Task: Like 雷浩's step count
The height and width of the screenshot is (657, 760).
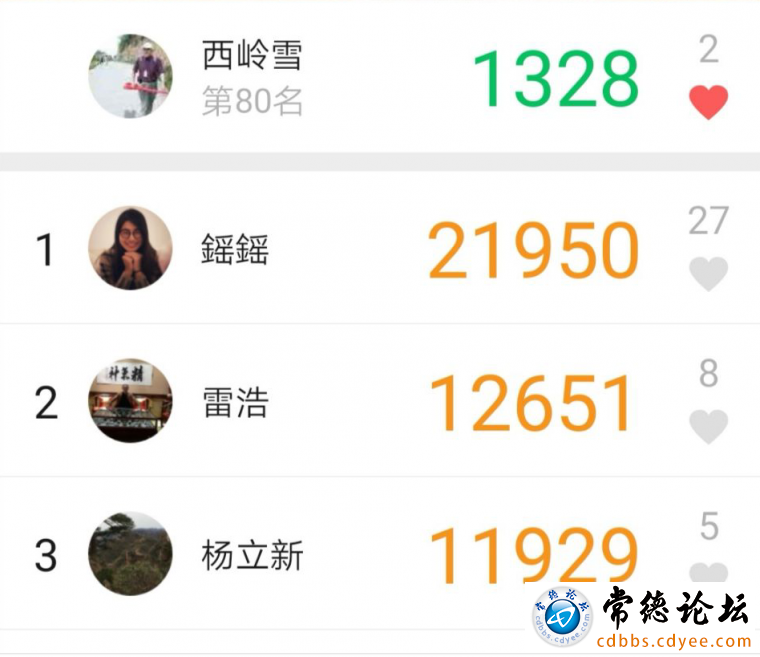Action: click(x=708, y=427)
